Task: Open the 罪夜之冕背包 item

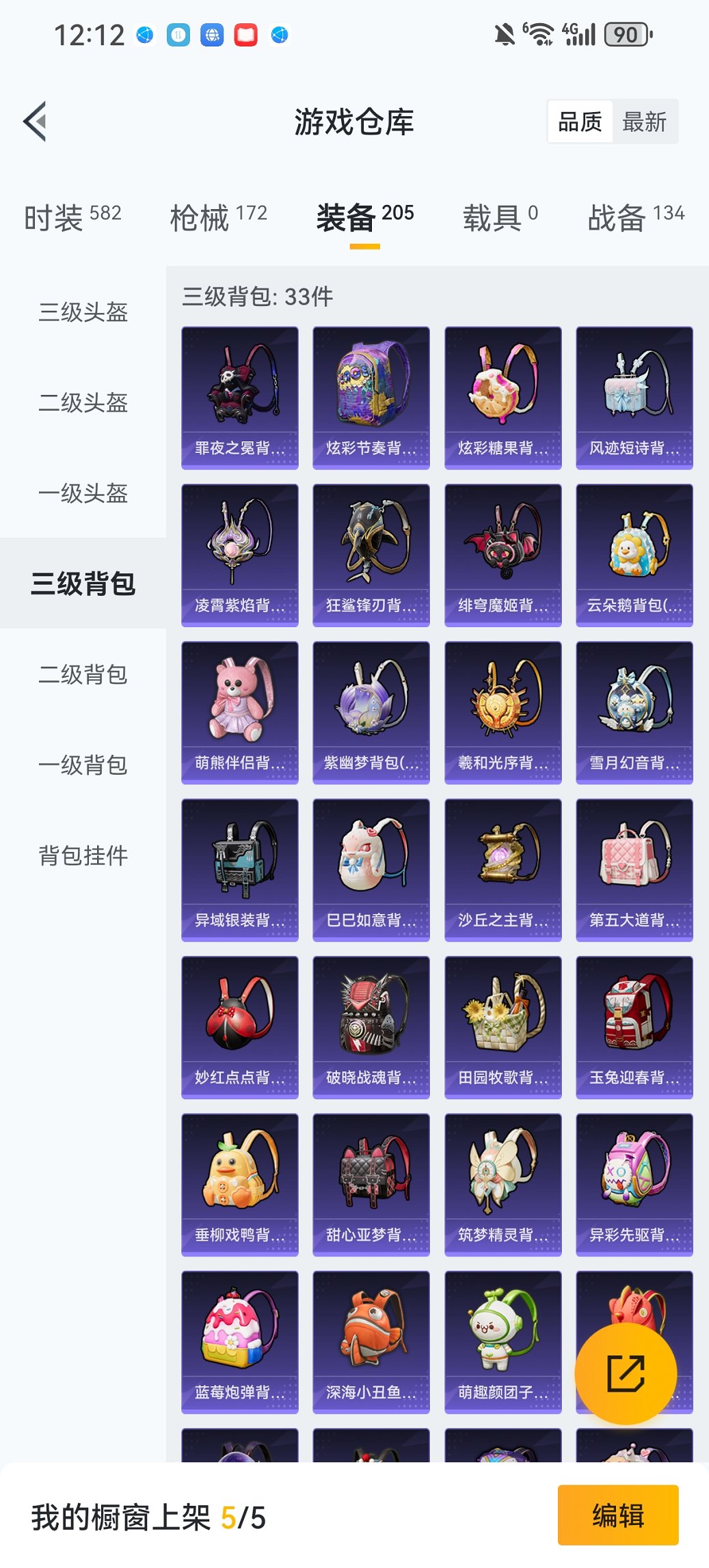Action: pos(239,396)
